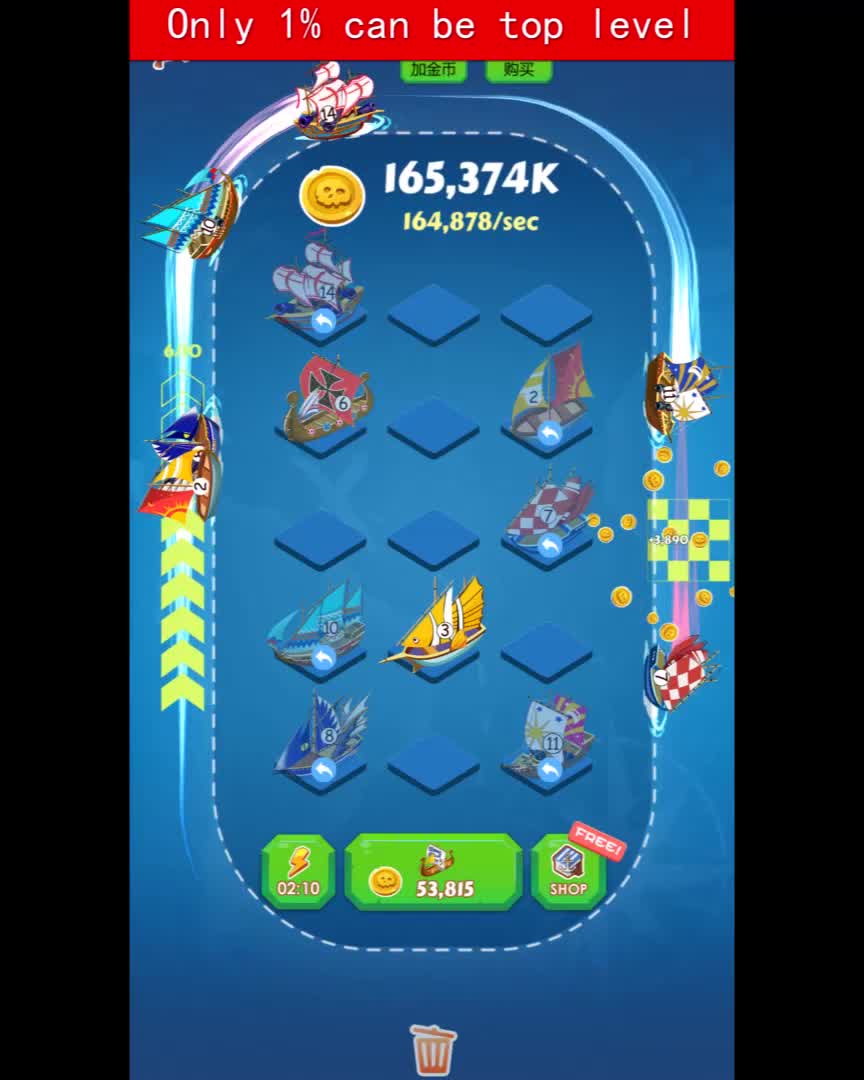Activate the lightning speed boost button

(x=298, y=872)
